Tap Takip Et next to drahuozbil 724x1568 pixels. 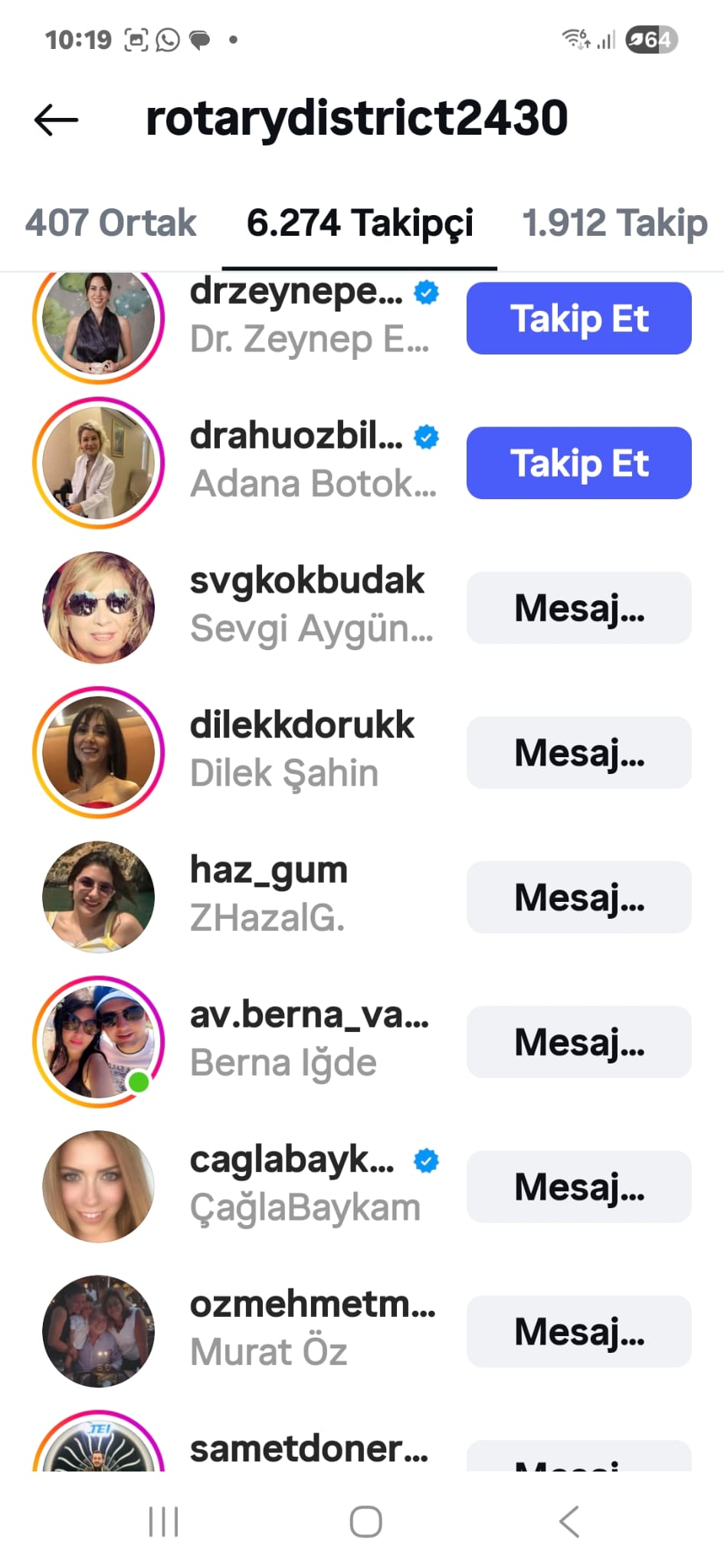coord(578,463)
